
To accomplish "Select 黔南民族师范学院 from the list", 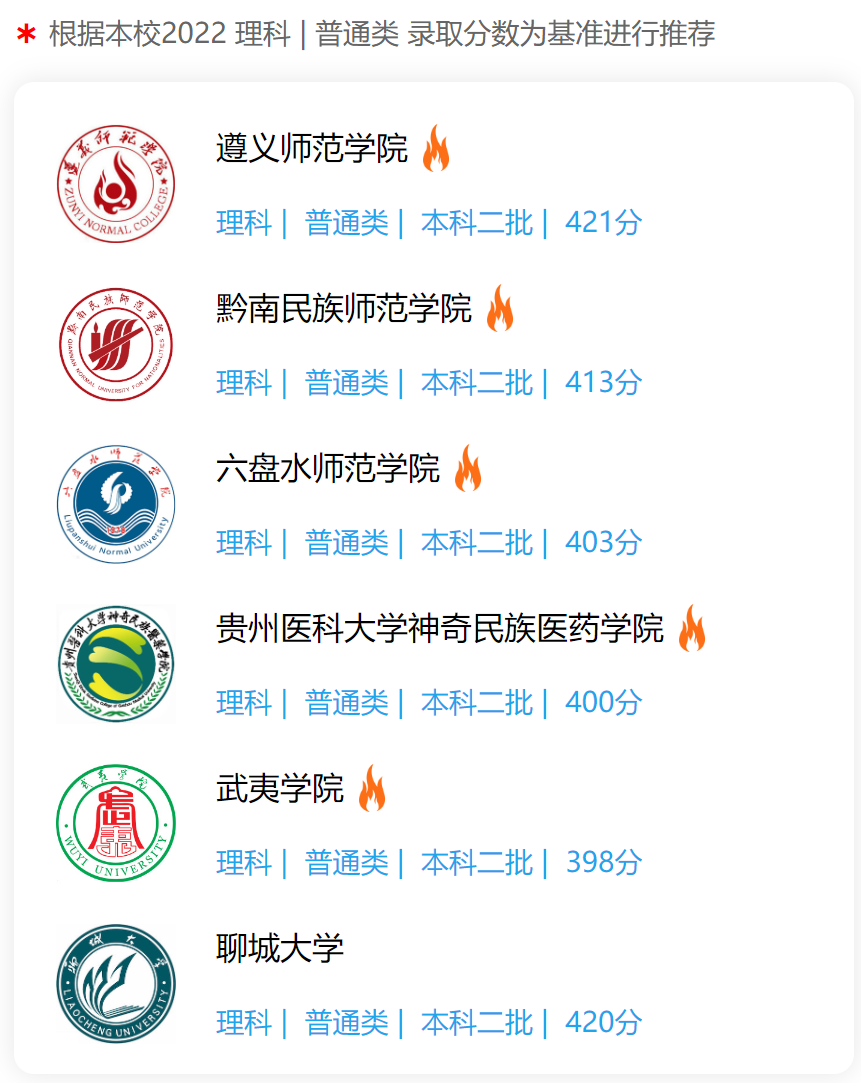I will pyautogui.click(x=344, y=310).
